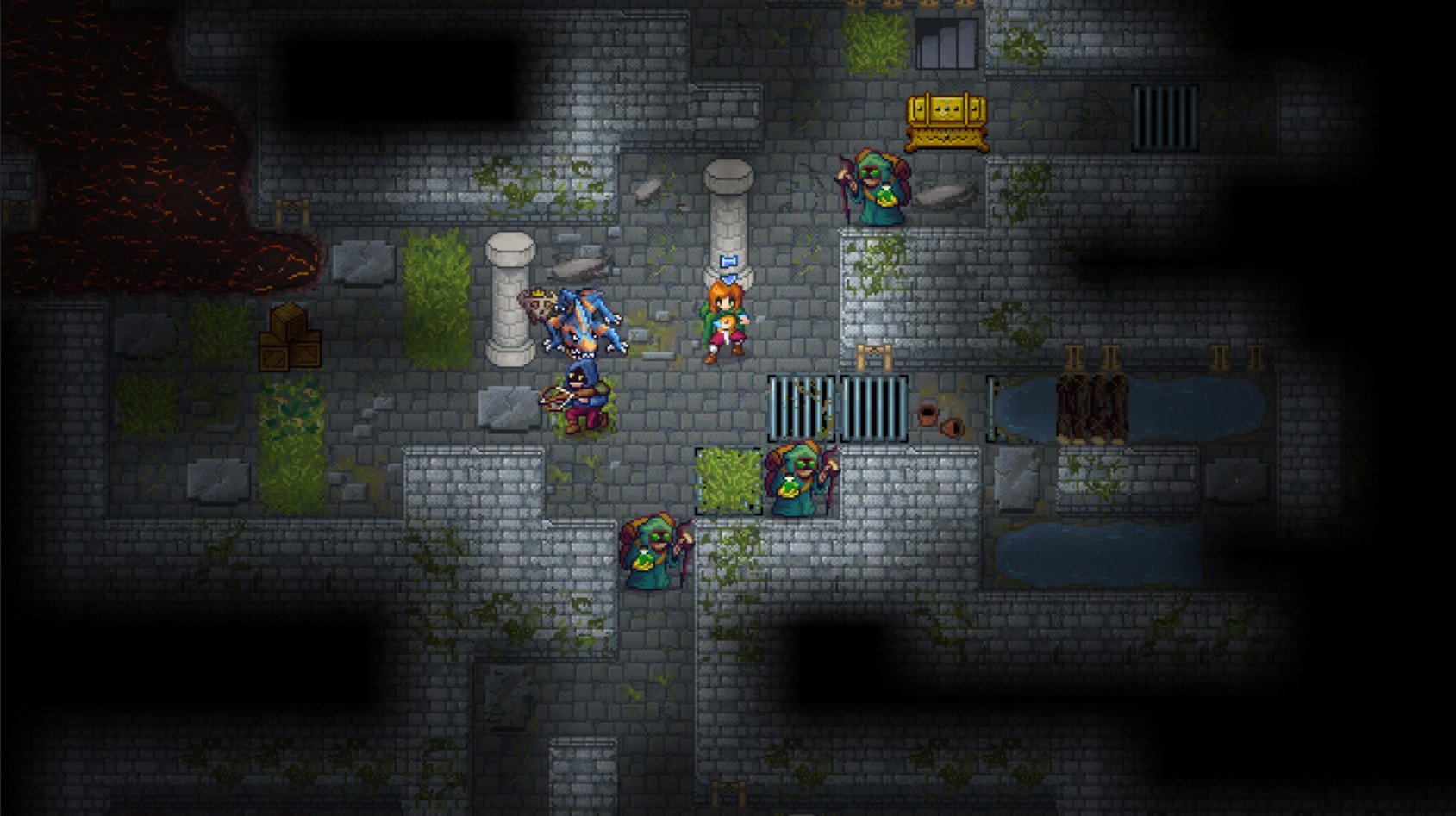The width and height of the screenshot is (1456, 816).
Task: Target the hooded goblin beside the chest
Action: (x=876, y=189)
